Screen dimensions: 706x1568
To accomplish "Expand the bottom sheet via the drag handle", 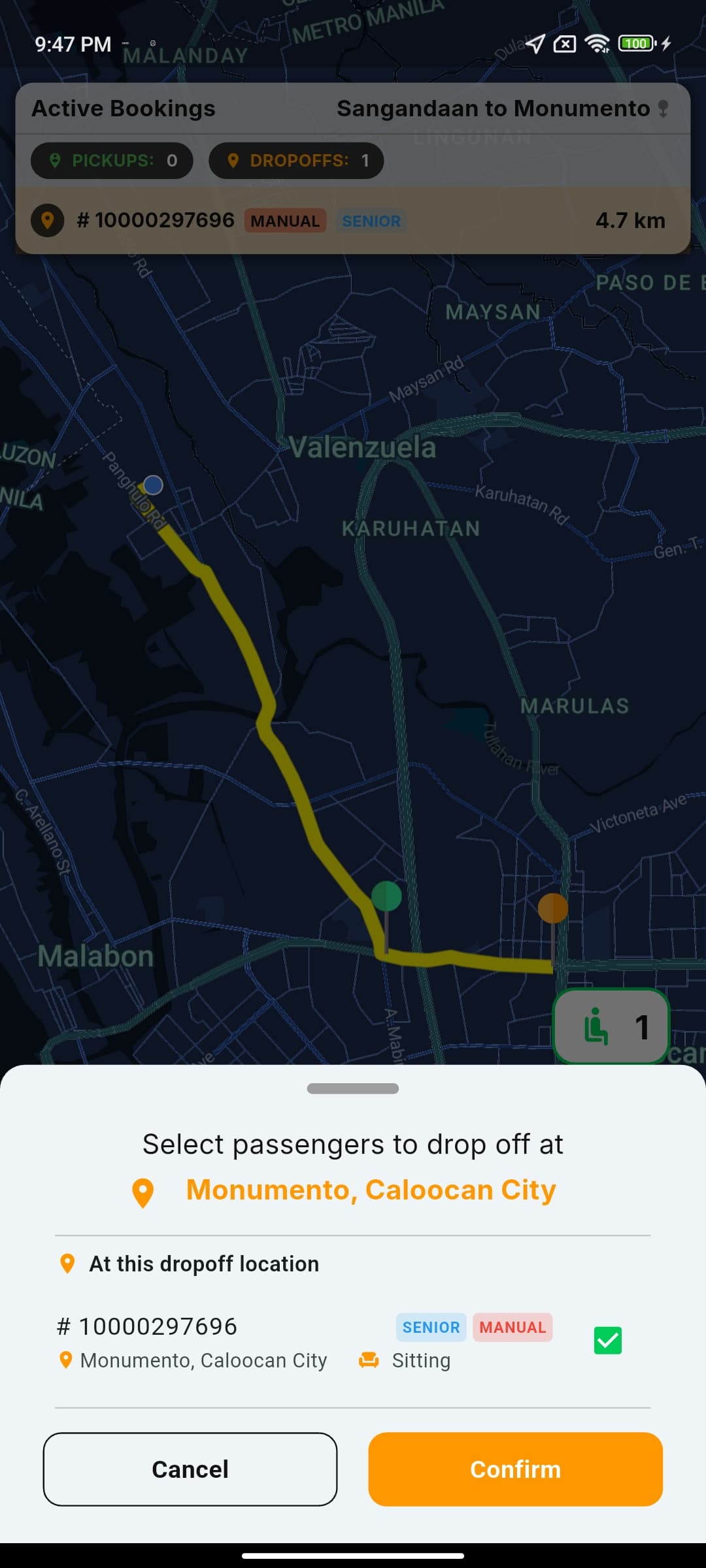I will pyautogui.click(x=353, y=1088).
